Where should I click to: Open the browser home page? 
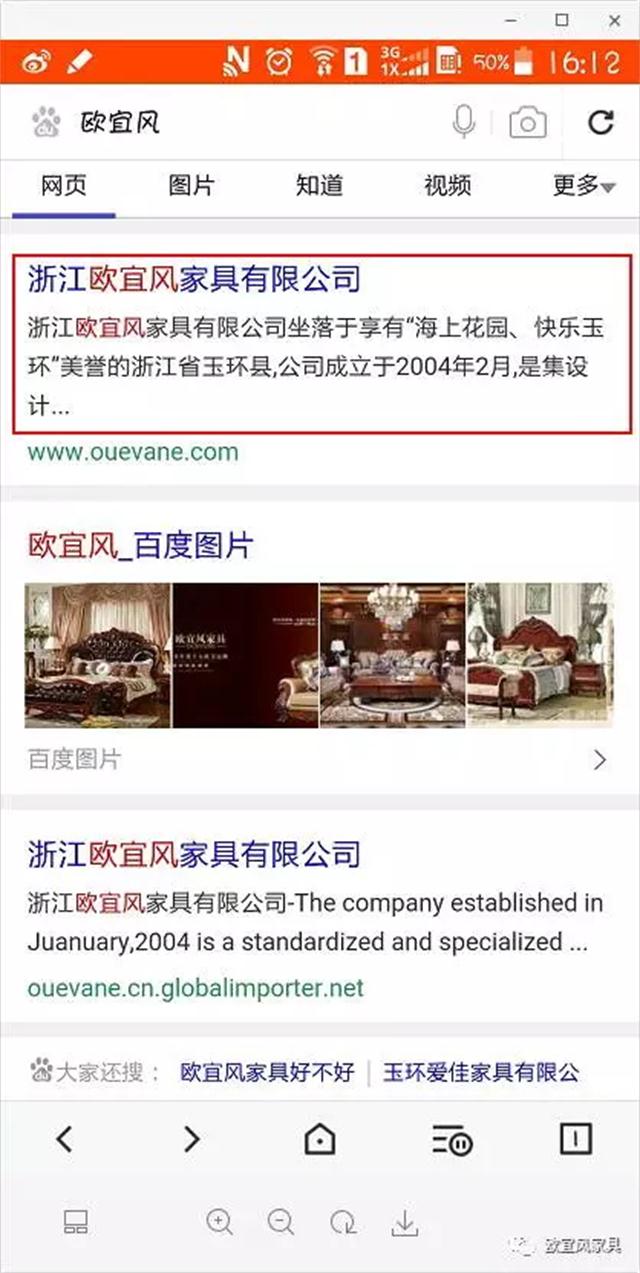(x=320, y=1138)
